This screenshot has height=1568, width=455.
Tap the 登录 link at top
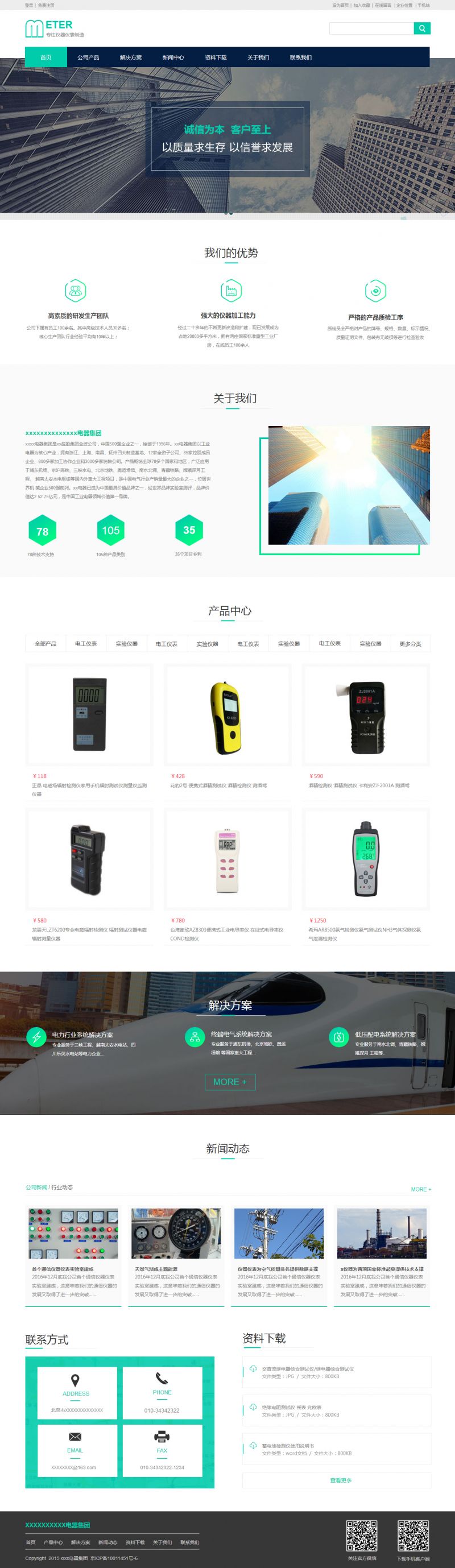[x=28, y=5]
